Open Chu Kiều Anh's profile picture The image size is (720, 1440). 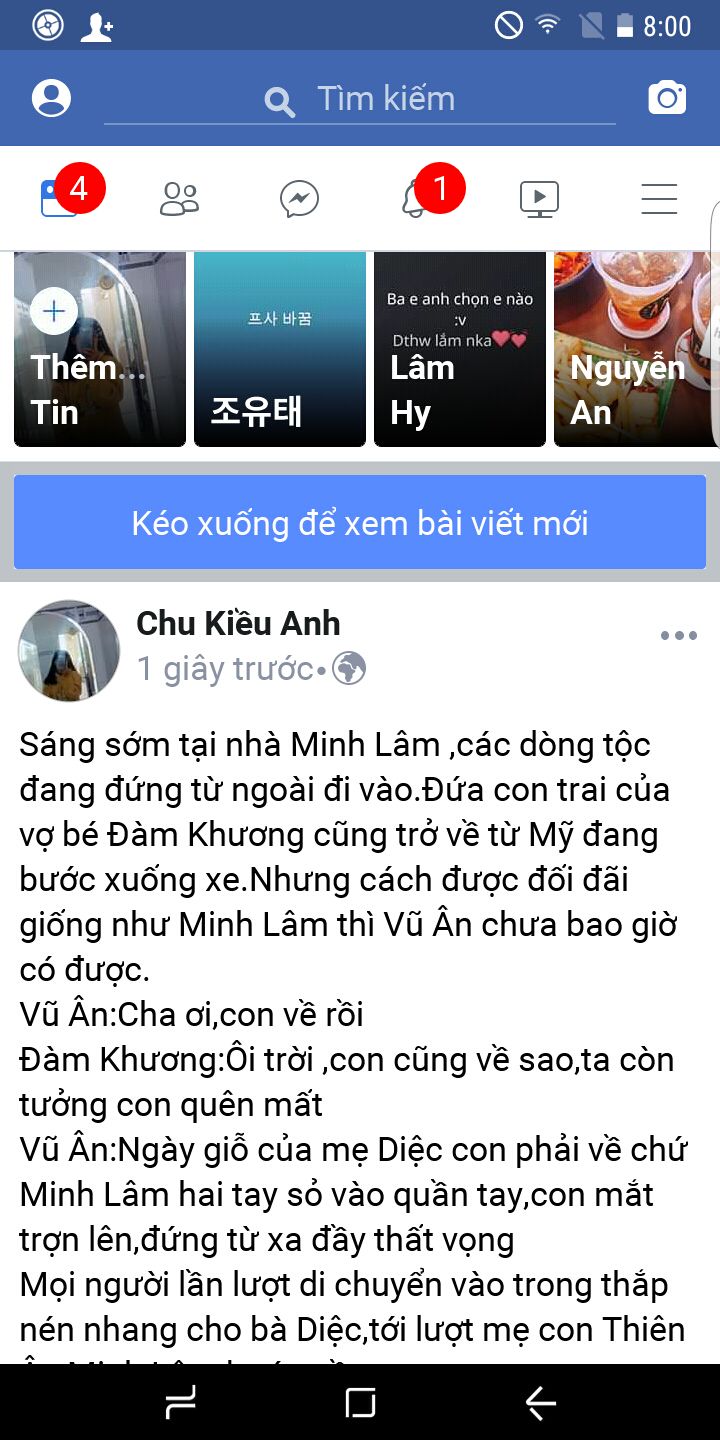69,650
